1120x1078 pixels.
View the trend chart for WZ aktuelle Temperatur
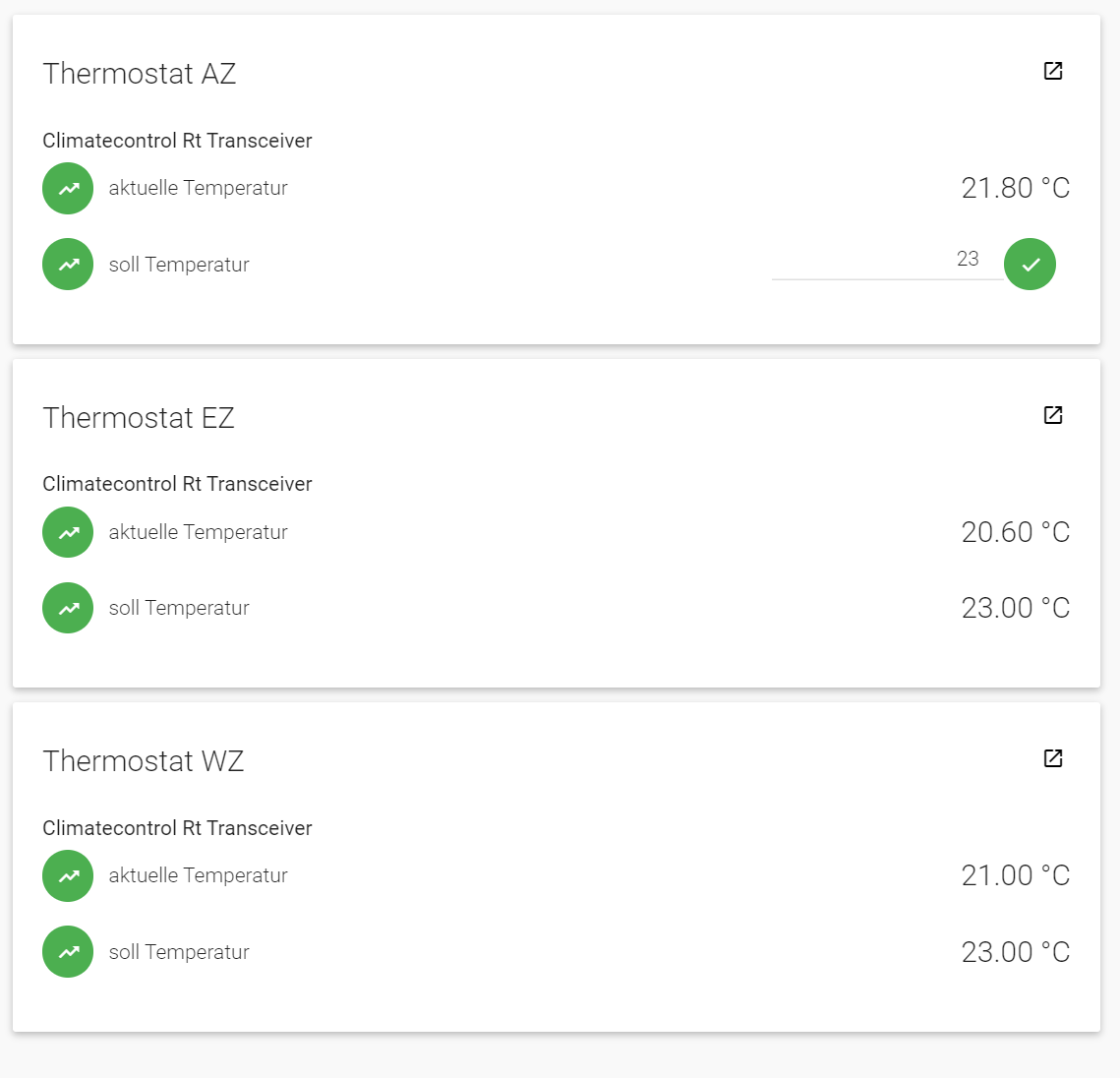pos(68,875)
